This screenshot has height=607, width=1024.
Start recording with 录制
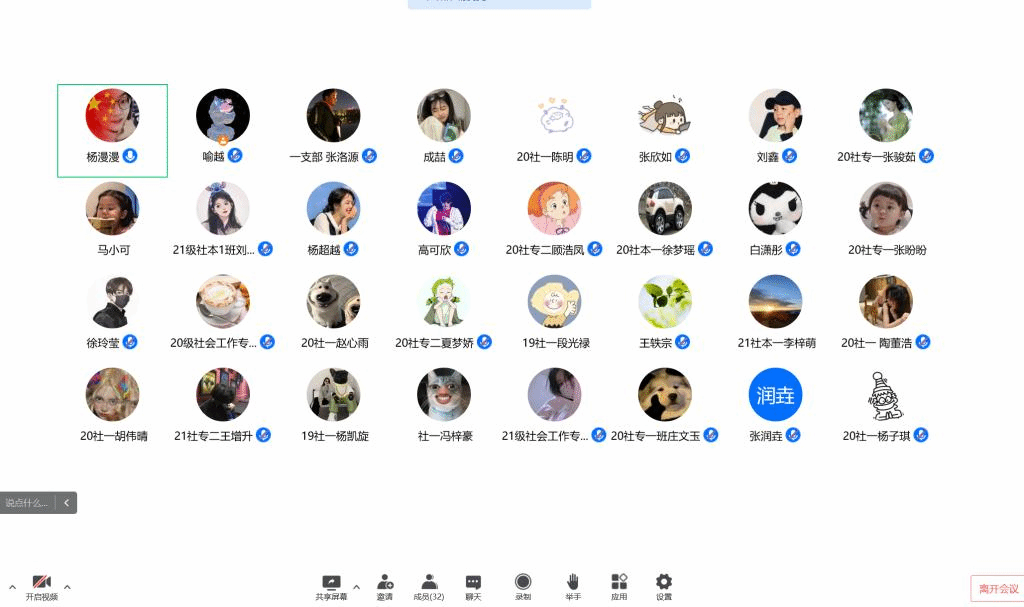coord(523,587)
